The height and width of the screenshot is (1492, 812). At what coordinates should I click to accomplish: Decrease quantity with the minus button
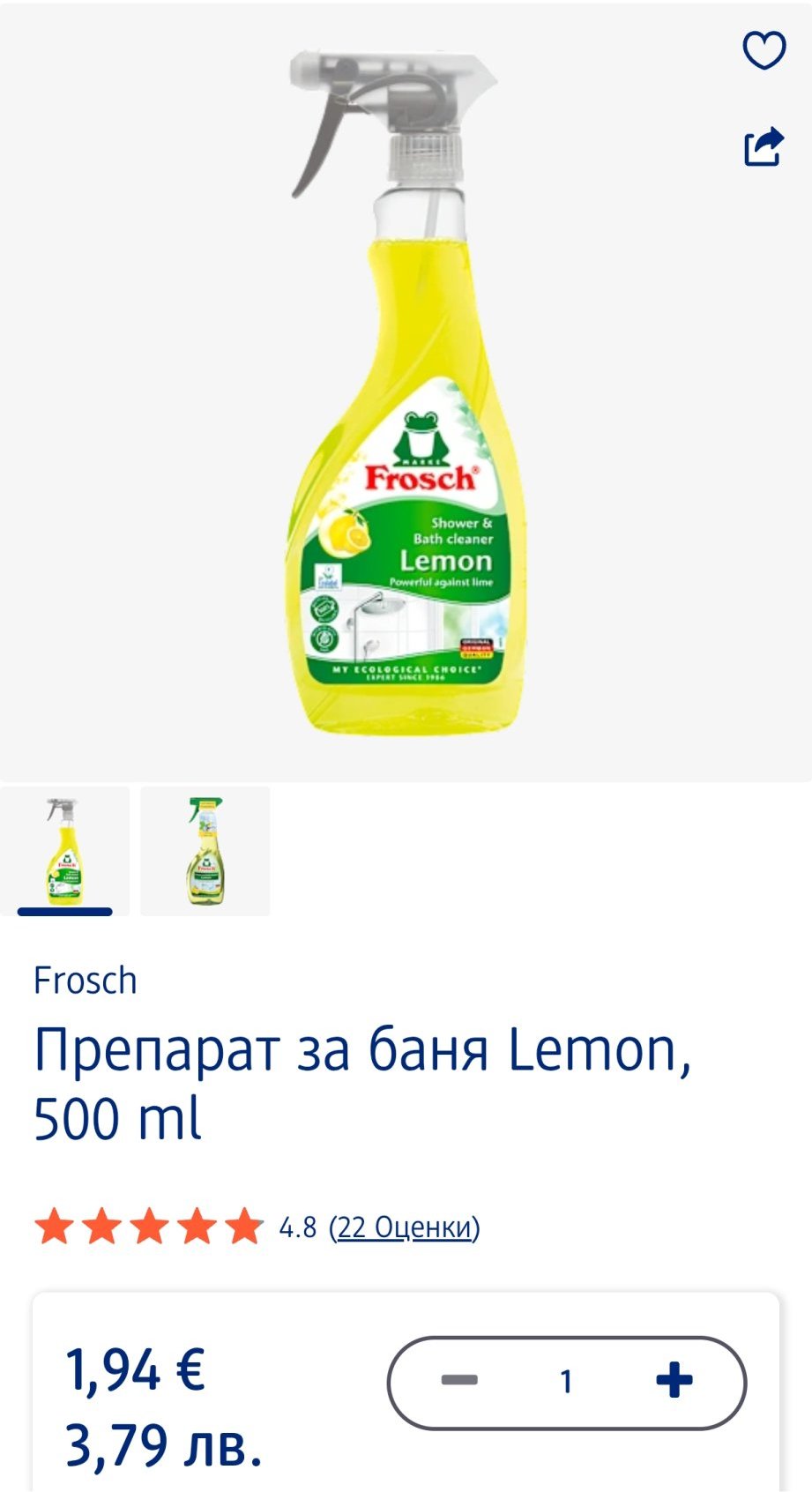click(x=459, y=1380)
